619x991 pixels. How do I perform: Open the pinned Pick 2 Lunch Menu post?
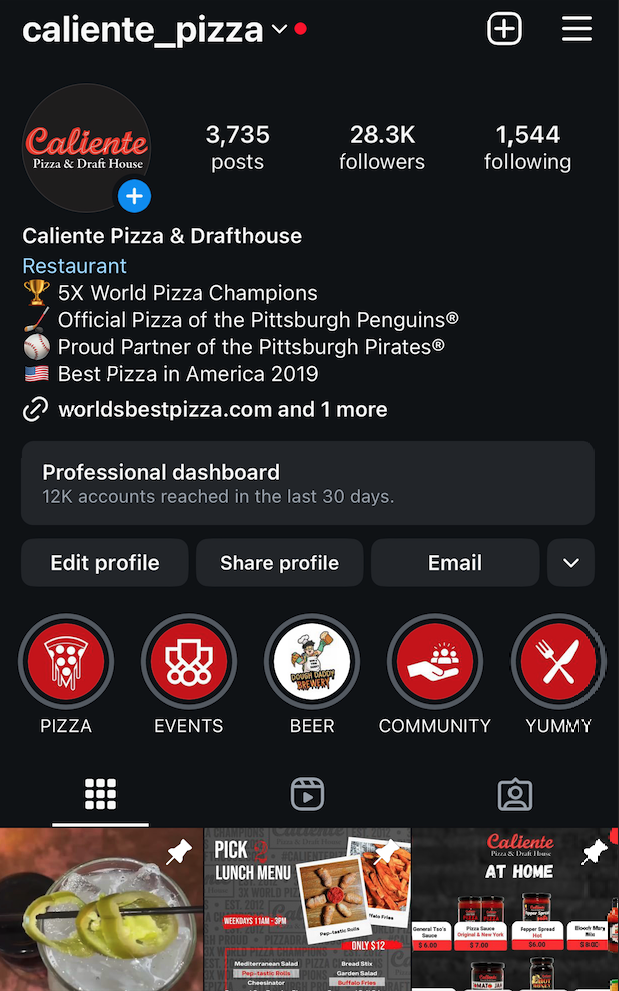(x=308, y=909)
